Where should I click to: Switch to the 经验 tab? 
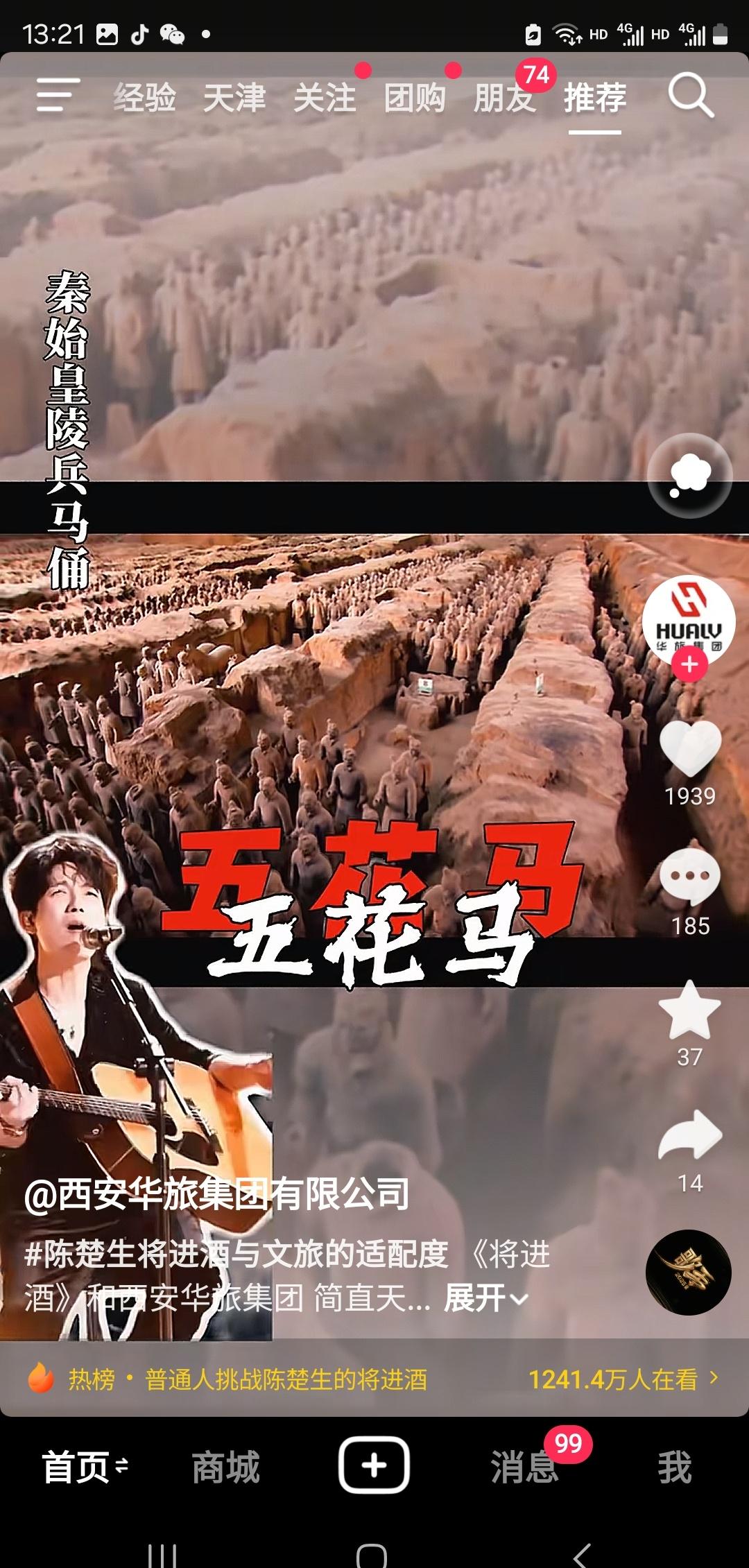click(x=145, y=97)
